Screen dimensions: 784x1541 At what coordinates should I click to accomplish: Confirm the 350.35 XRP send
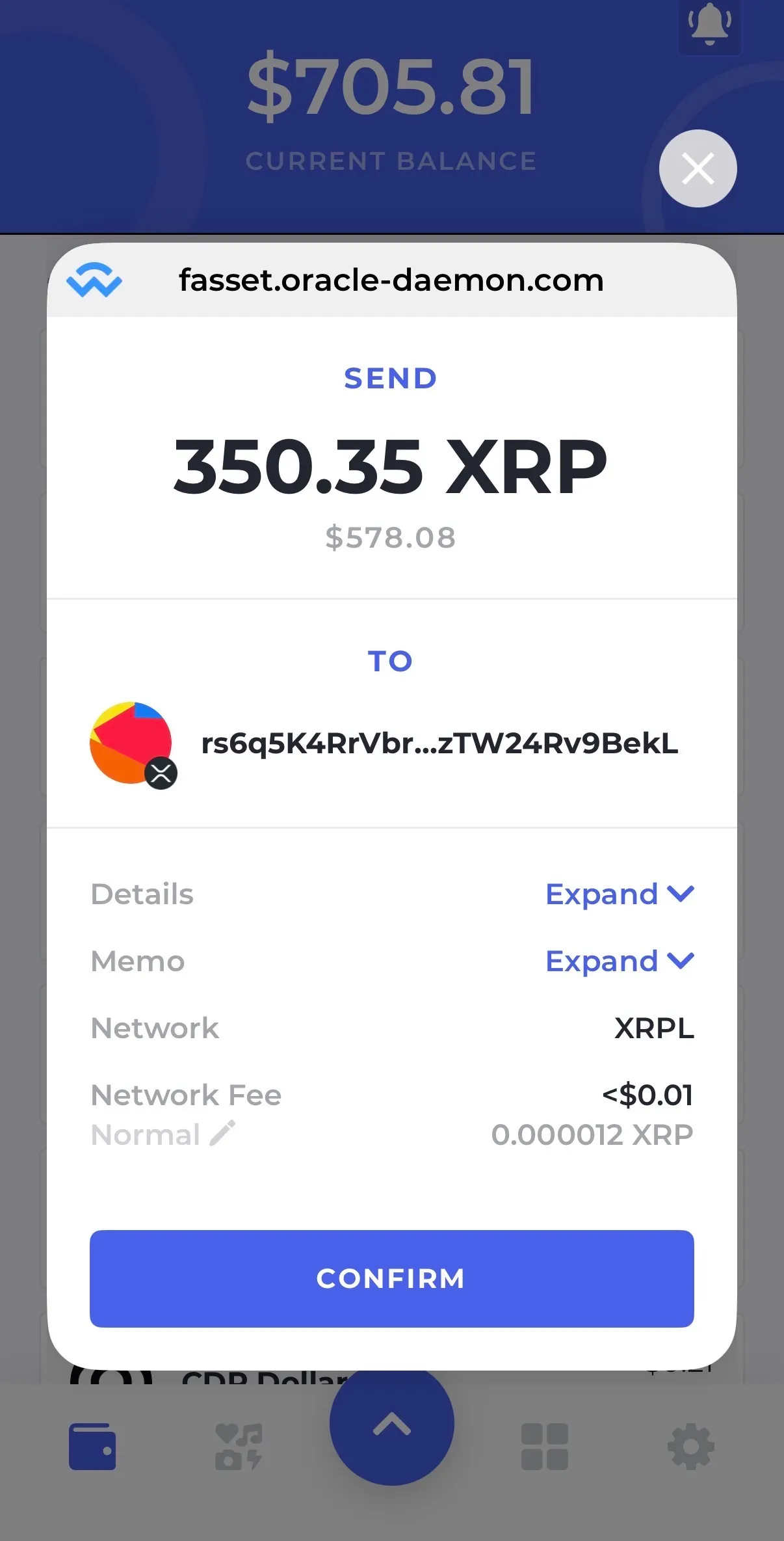coord(391,1278)
